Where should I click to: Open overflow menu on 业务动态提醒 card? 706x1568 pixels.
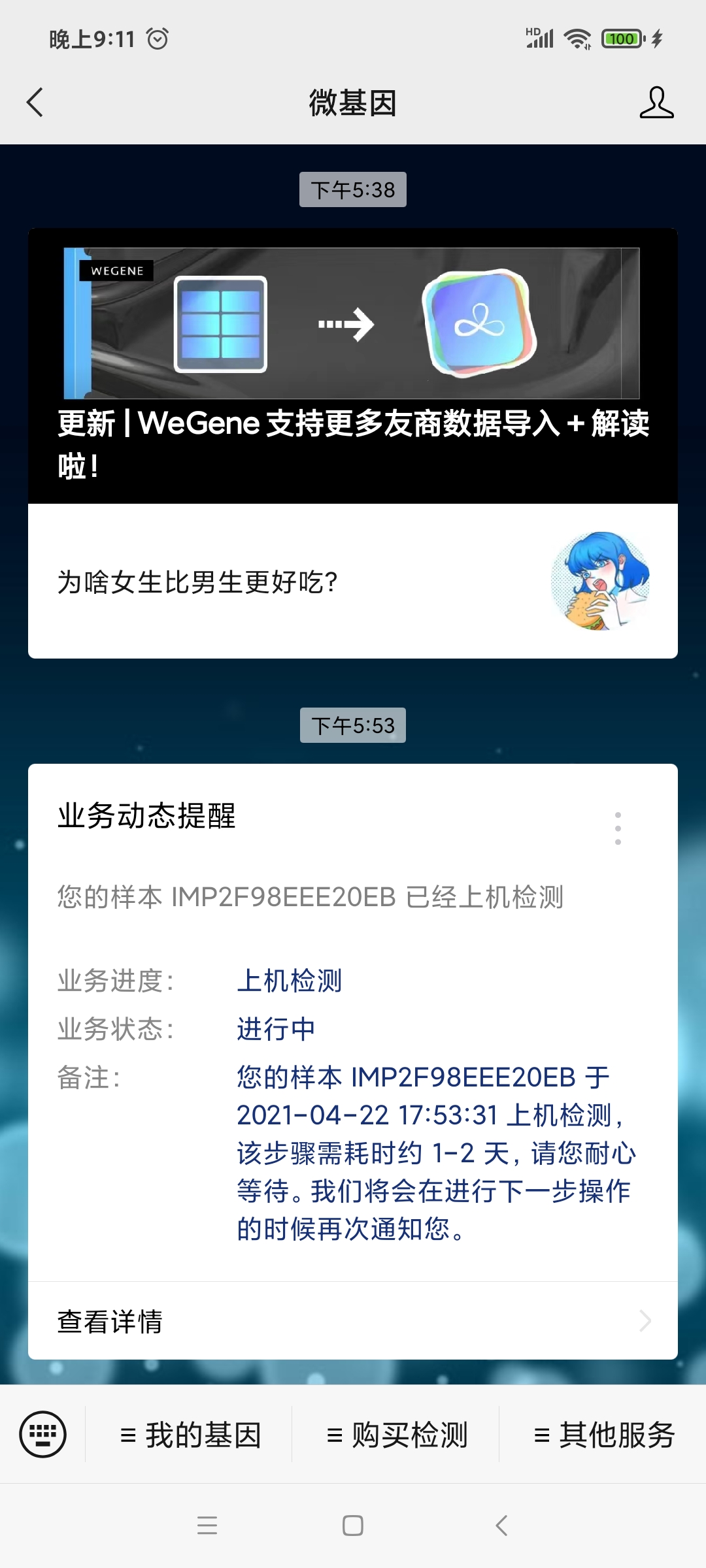618,828
